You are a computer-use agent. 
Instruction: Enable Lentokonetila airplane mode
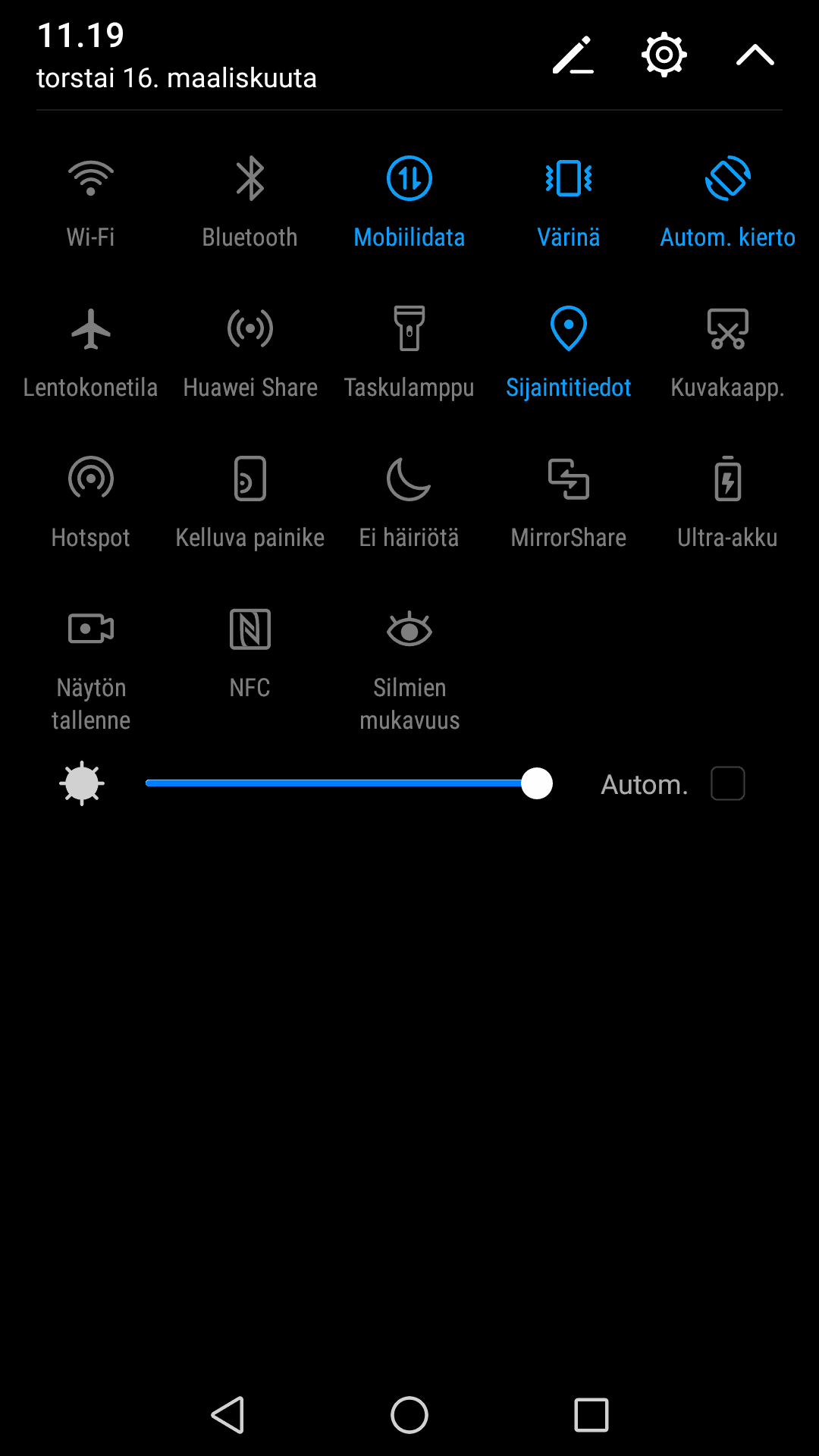click(x=91, y=330)
